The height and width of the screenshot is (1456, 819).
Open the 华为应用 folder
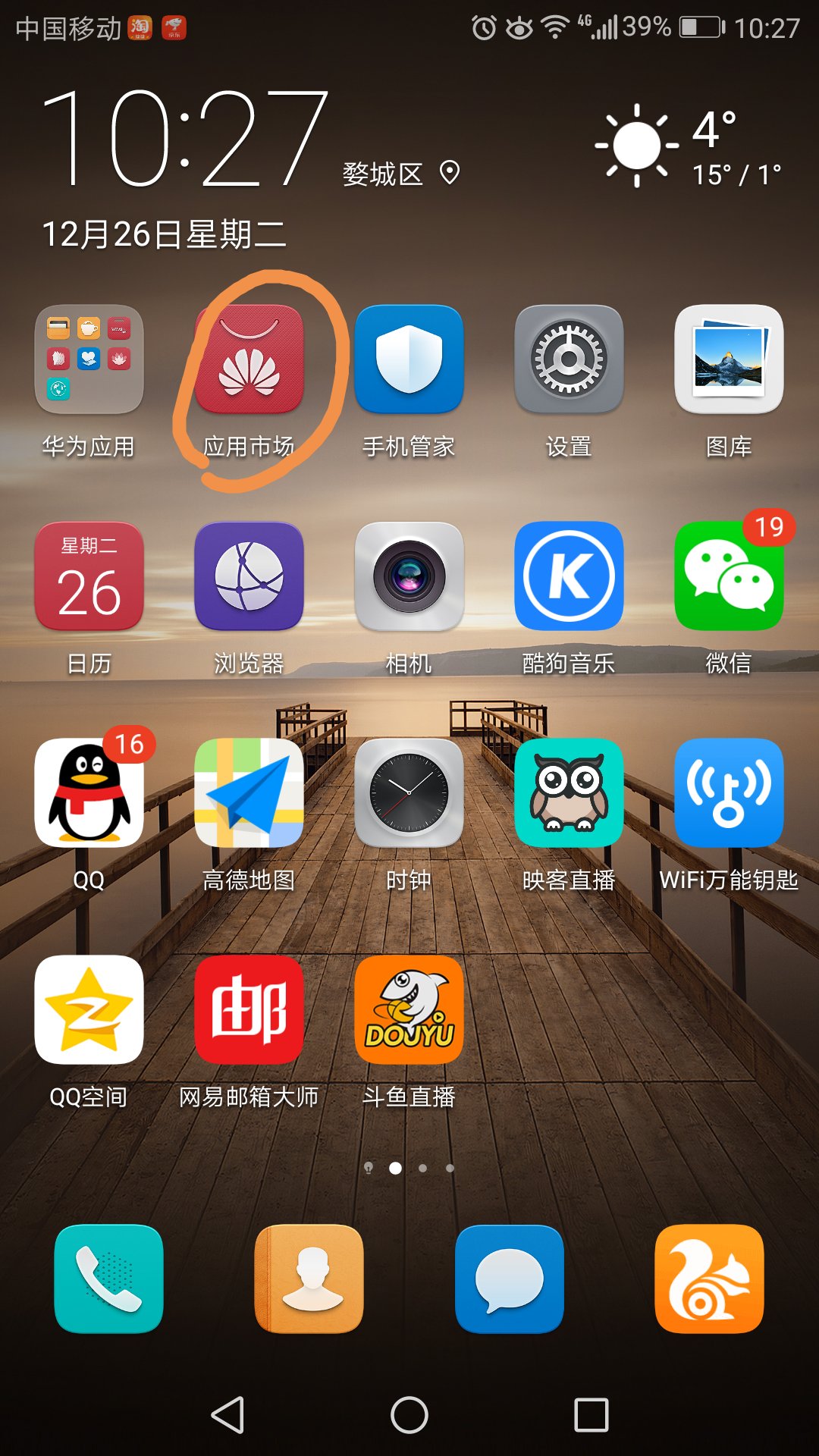point(89,359)
